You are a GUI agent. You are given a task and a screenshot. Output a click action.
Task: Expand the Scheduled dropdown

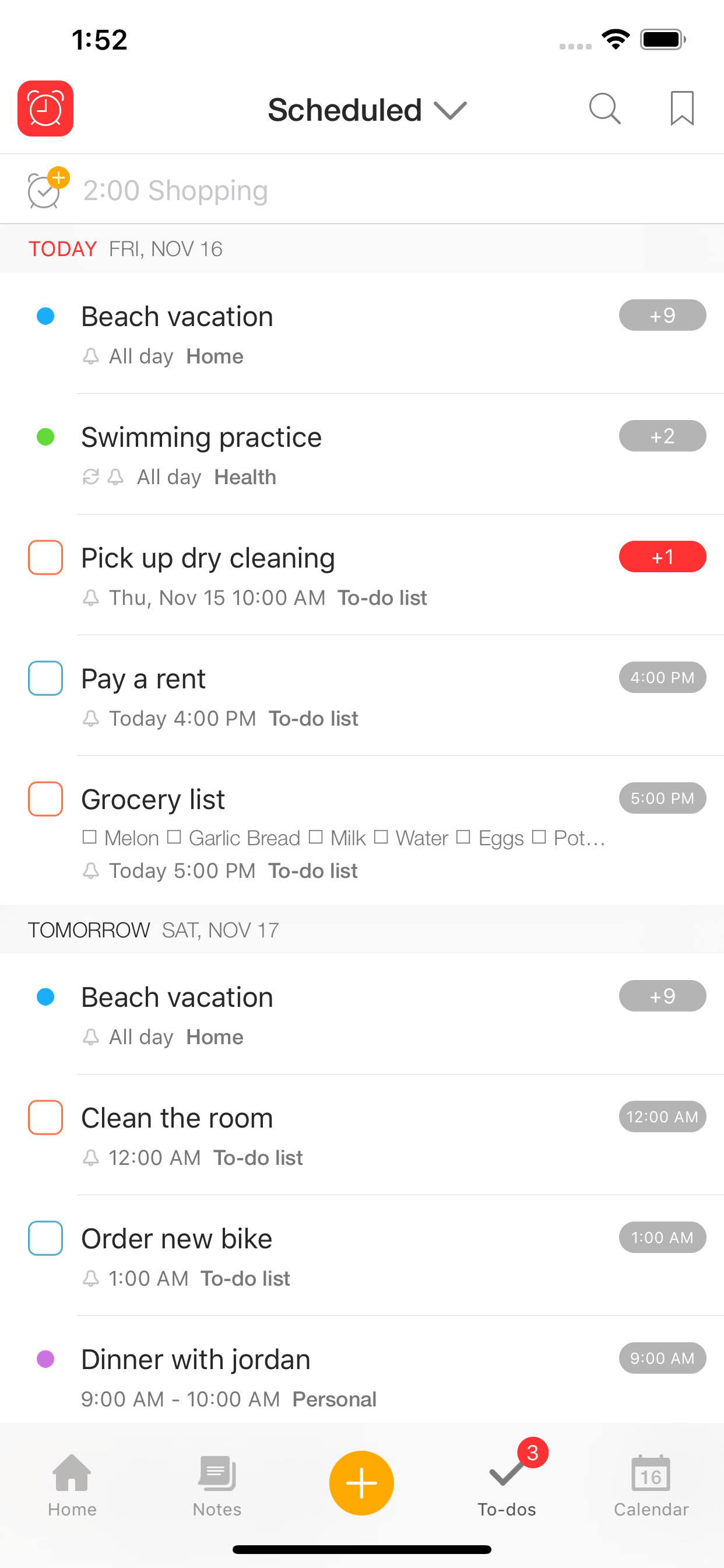click(x=367, y=110)
